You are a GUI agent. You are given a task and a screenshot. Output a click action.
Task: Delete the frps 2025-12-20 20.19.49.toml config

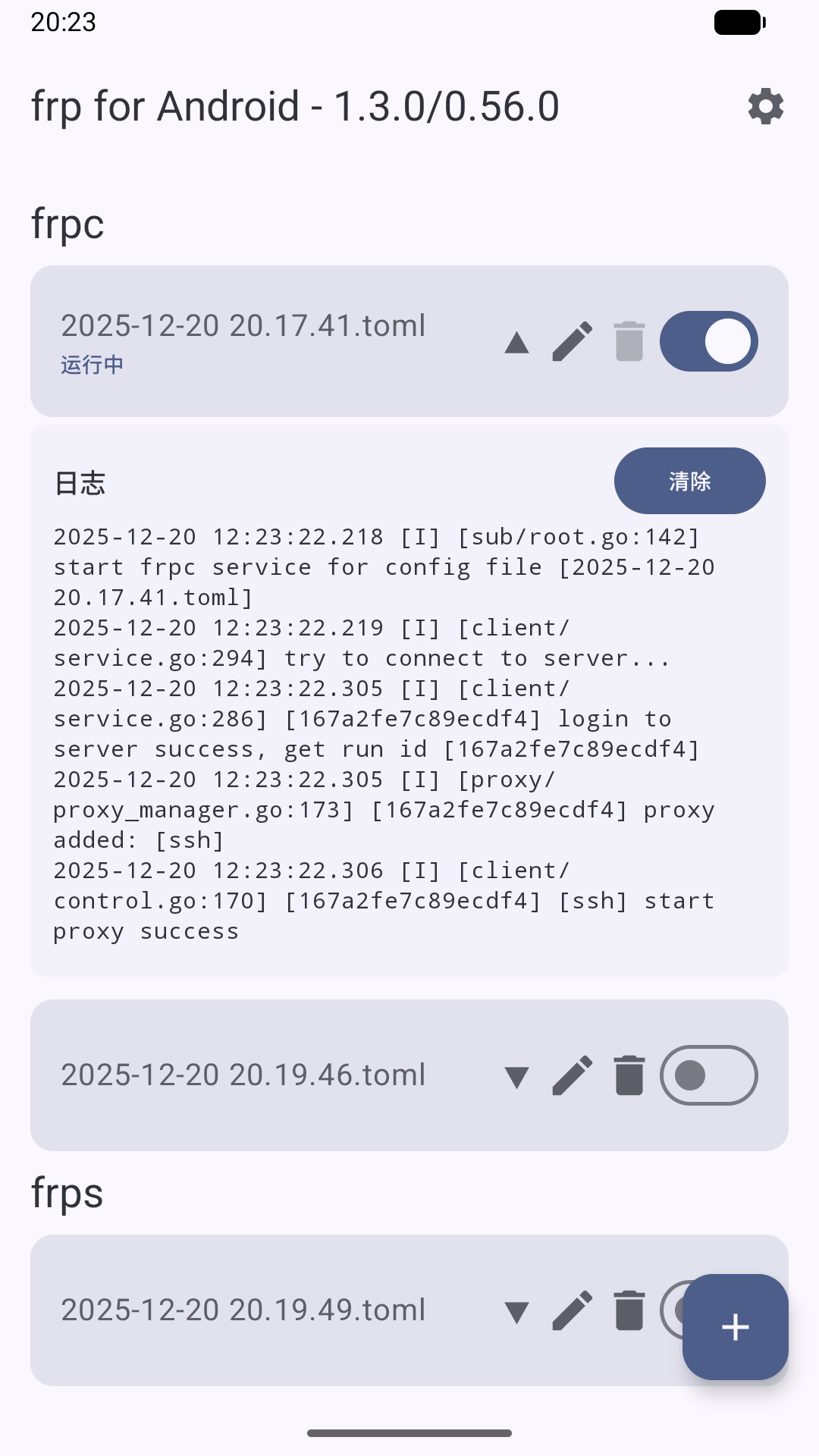tap(629, 1310)
